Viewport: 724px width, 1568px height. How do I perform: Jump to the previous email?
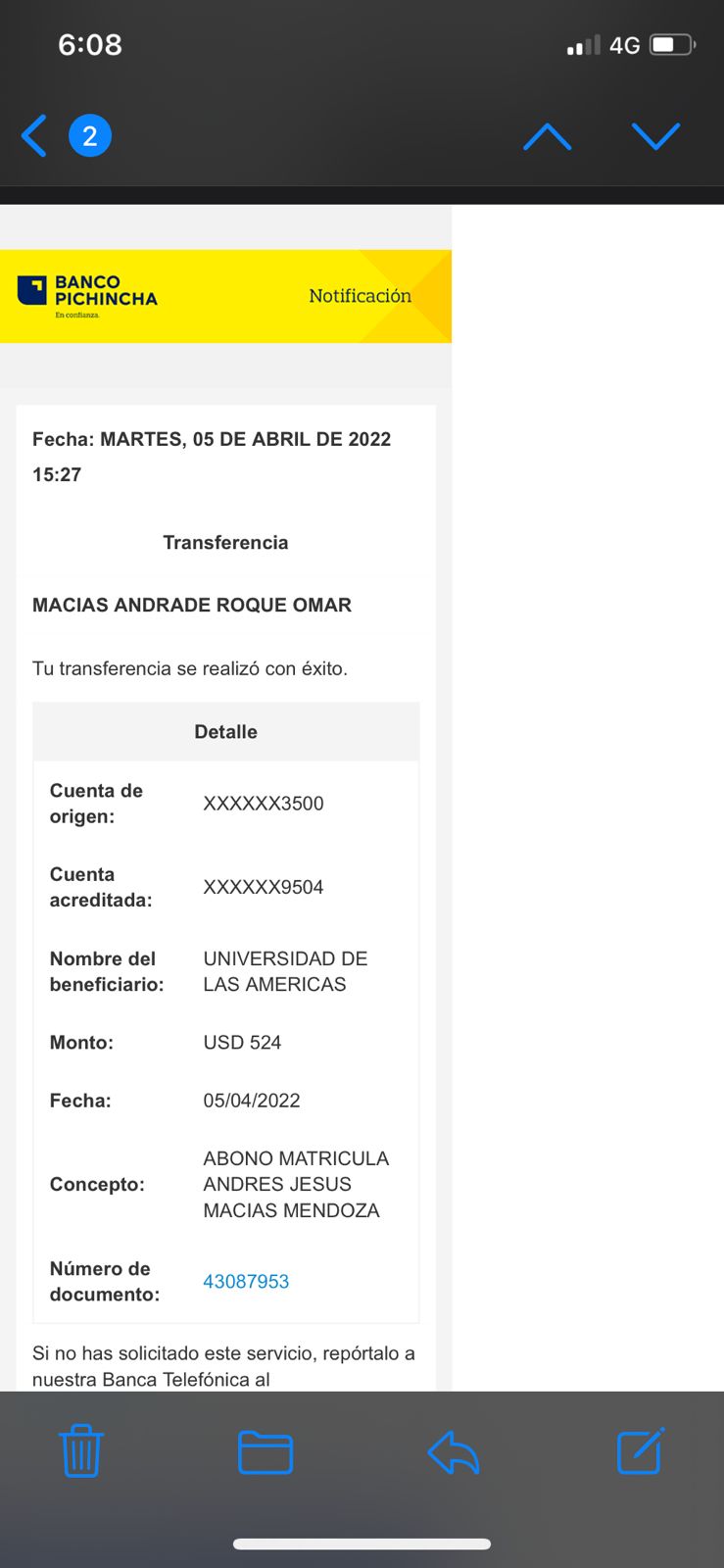pyautogui.click(x=547, y=136)
